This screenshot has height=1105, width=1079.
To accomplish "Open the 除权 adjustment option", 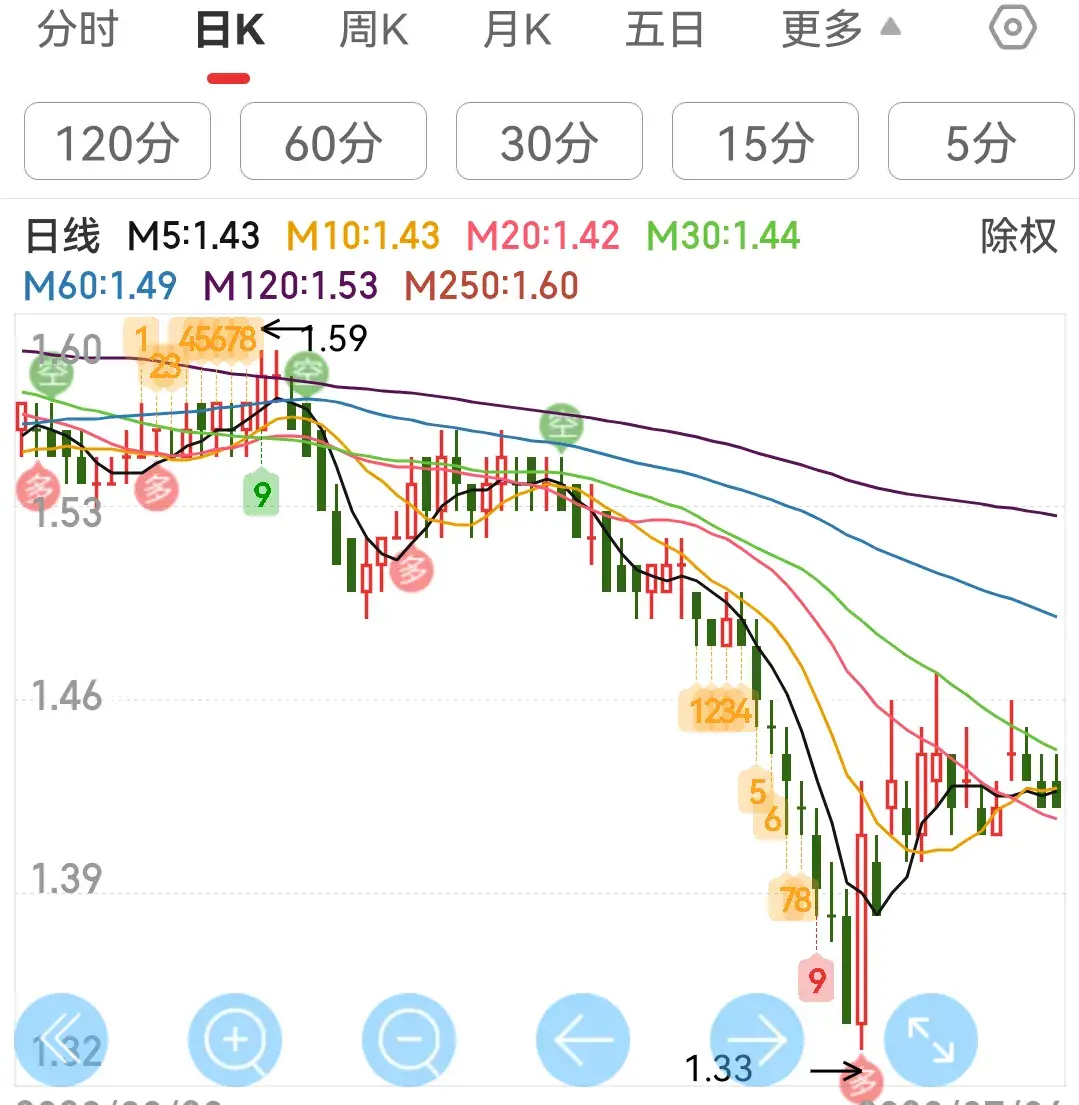I will tap(1019, 235).
